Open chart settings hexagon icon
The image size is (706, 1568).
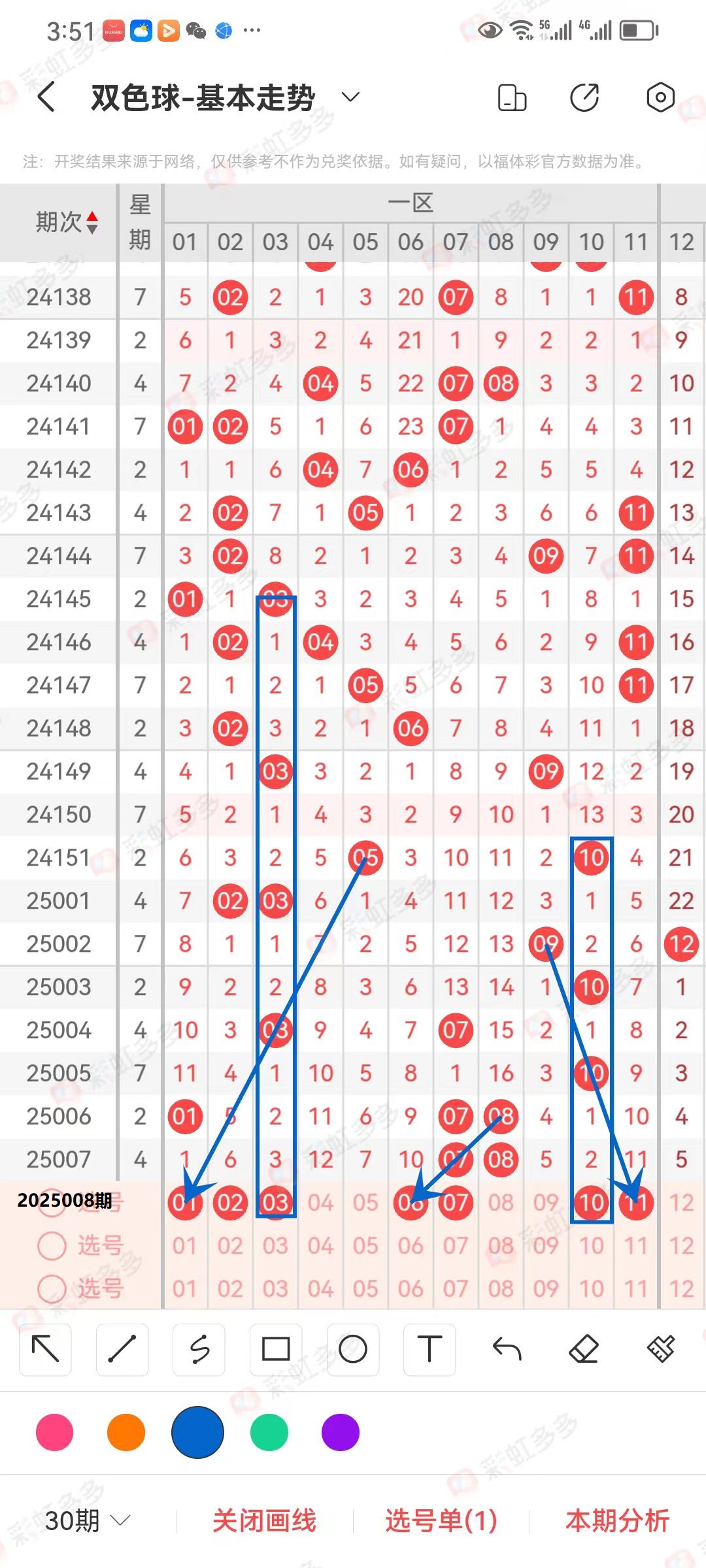click(x=660, y=98)
